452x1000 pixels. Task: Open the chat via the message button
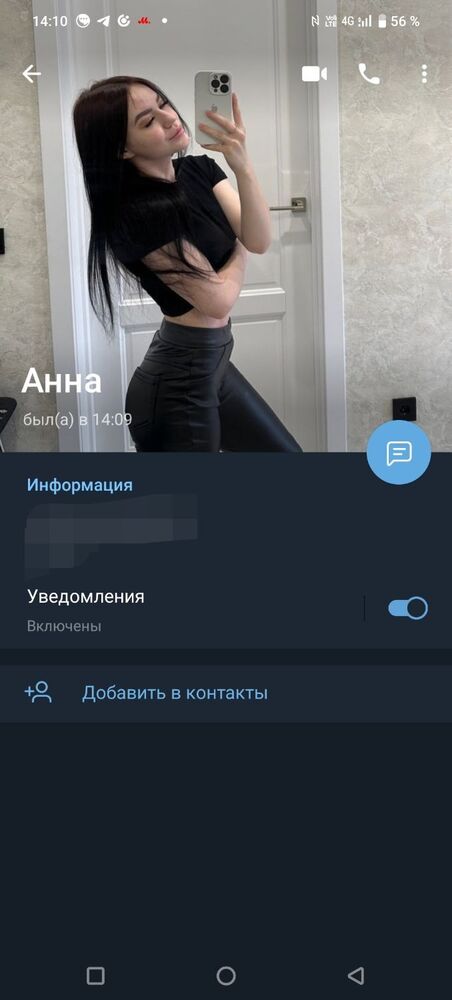[x=398, y=452]
